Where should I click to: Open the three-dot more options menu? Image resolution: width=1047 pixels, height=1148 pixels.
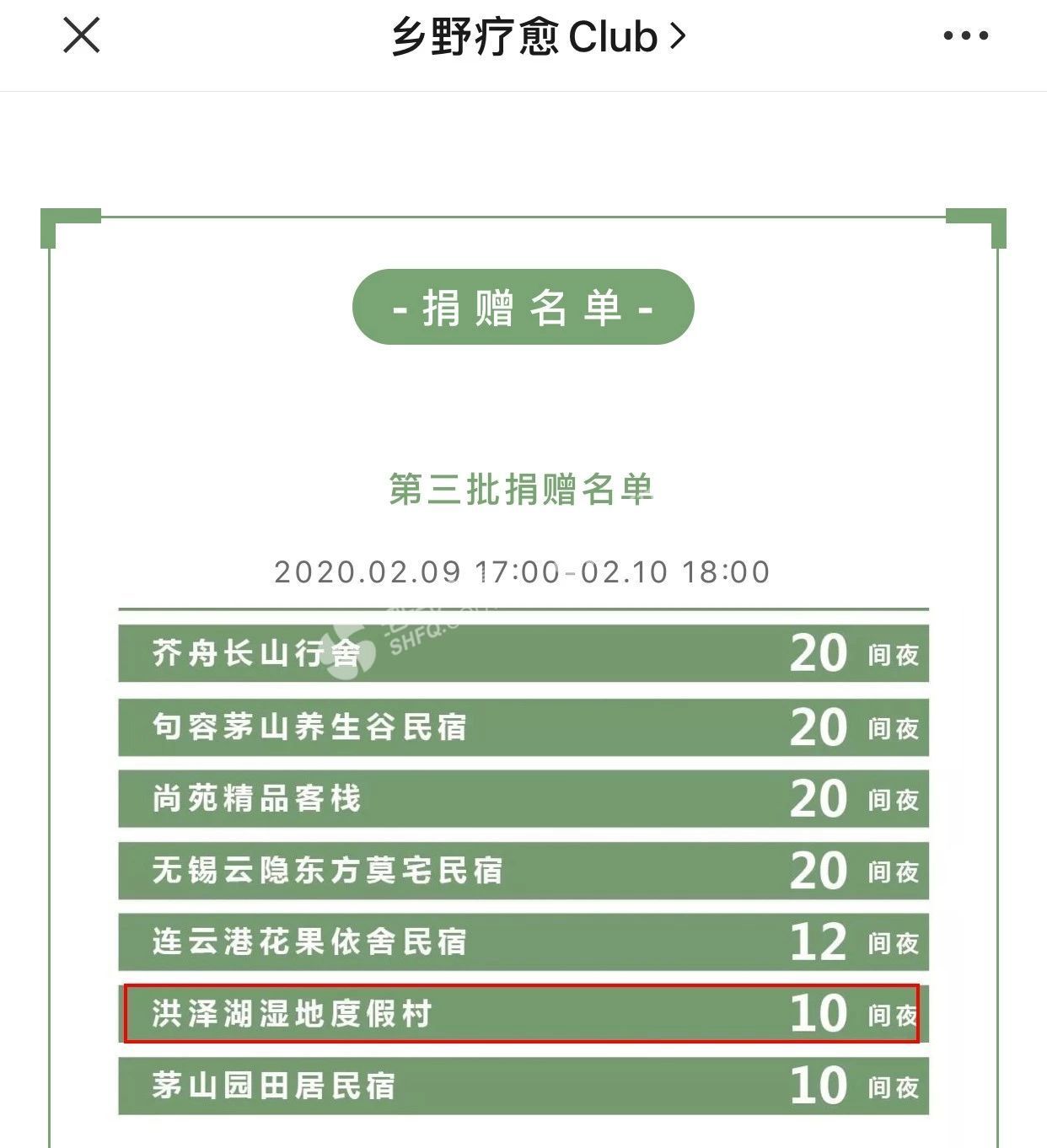point(965,36)
